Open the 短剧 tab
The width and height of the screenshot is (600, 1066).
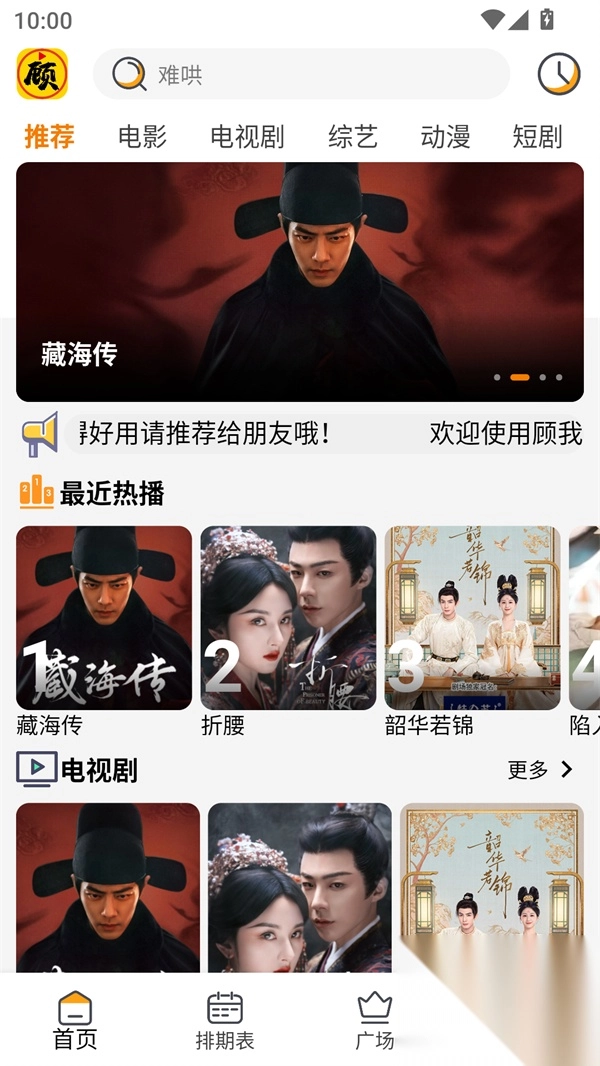point(537,136)
